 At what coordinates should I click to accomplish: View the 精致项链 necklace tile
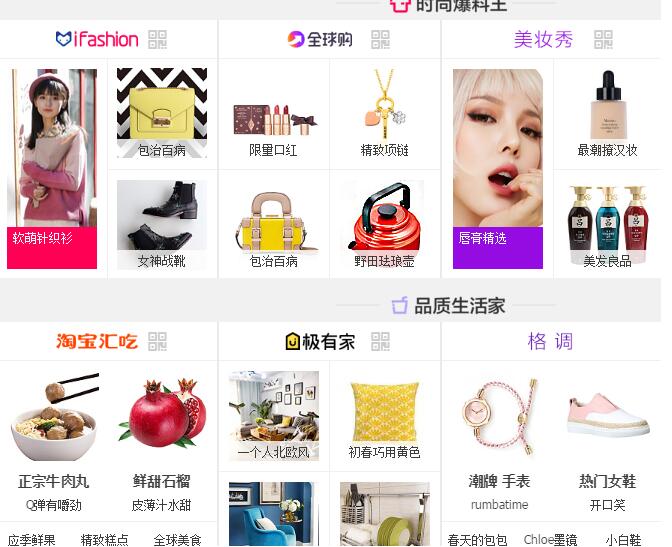coord(384,114)
